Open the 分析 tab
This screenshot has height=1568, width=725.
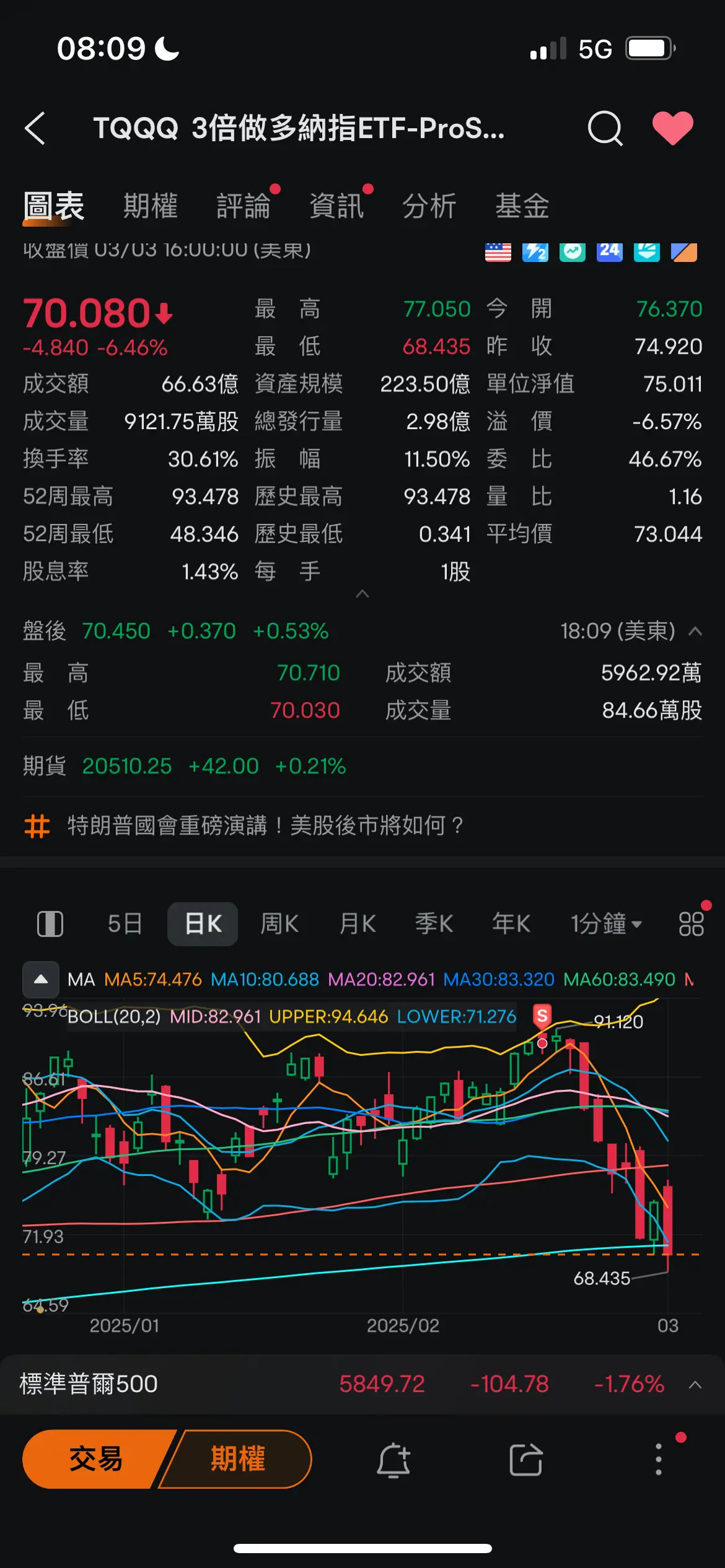tap(430, 206)
